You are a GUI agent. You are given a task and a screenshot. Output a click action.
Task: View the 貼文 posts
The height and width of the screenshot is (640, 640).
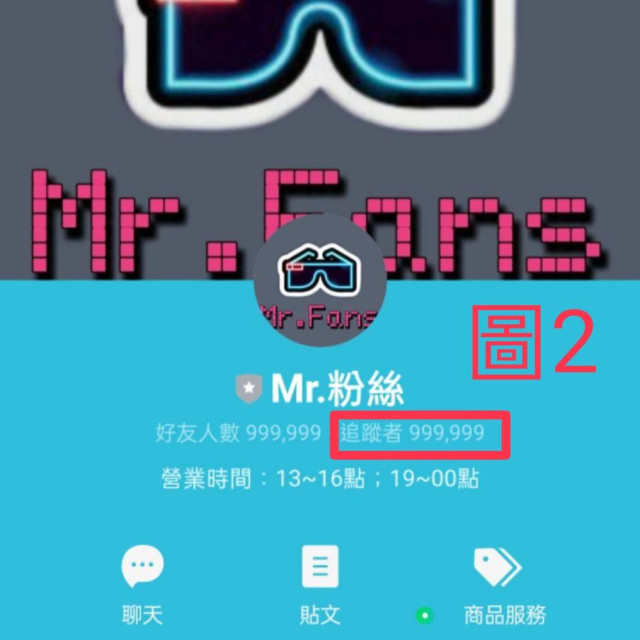320,583
